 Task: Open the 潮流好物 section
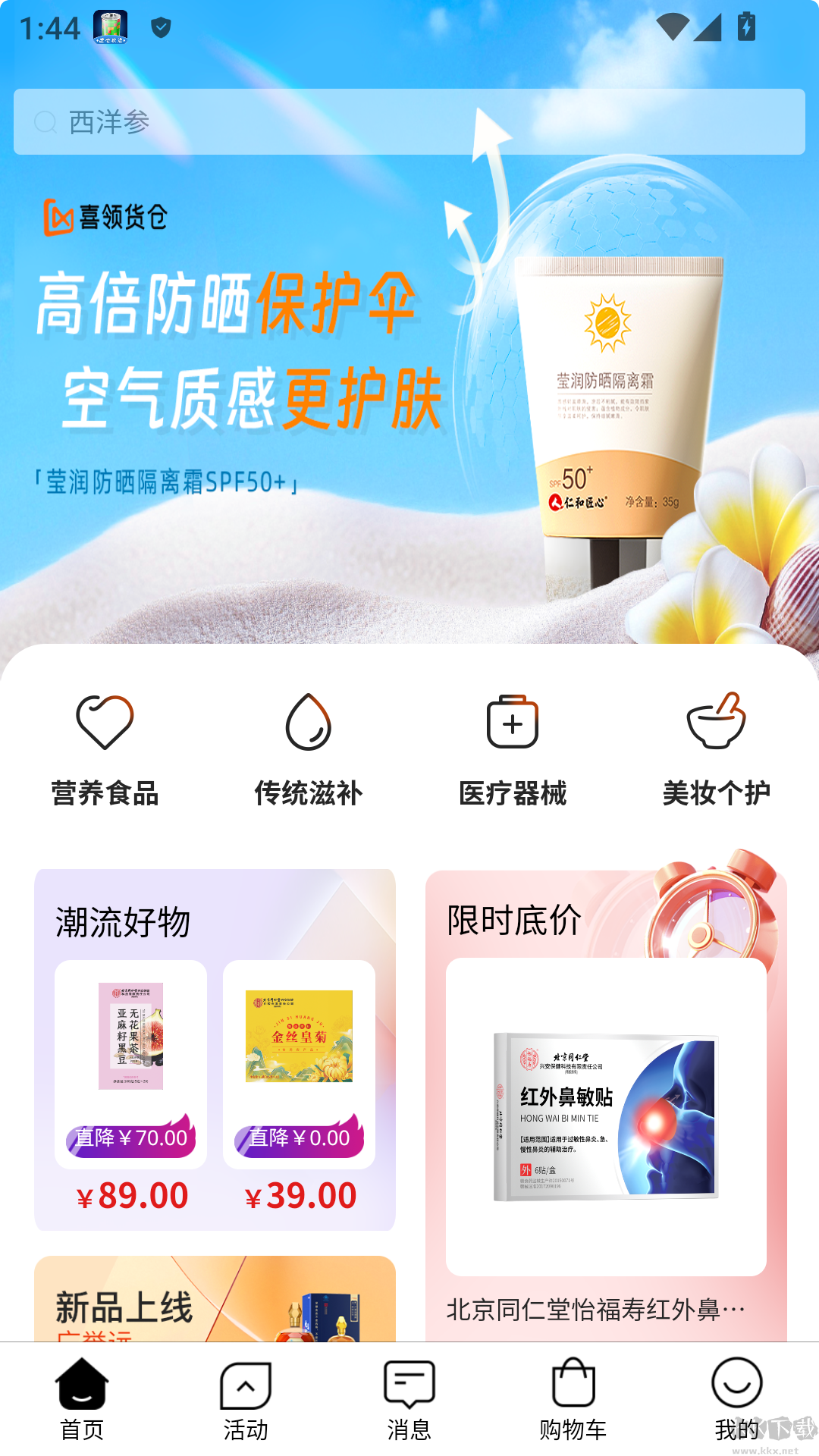(x=123, y=922)
